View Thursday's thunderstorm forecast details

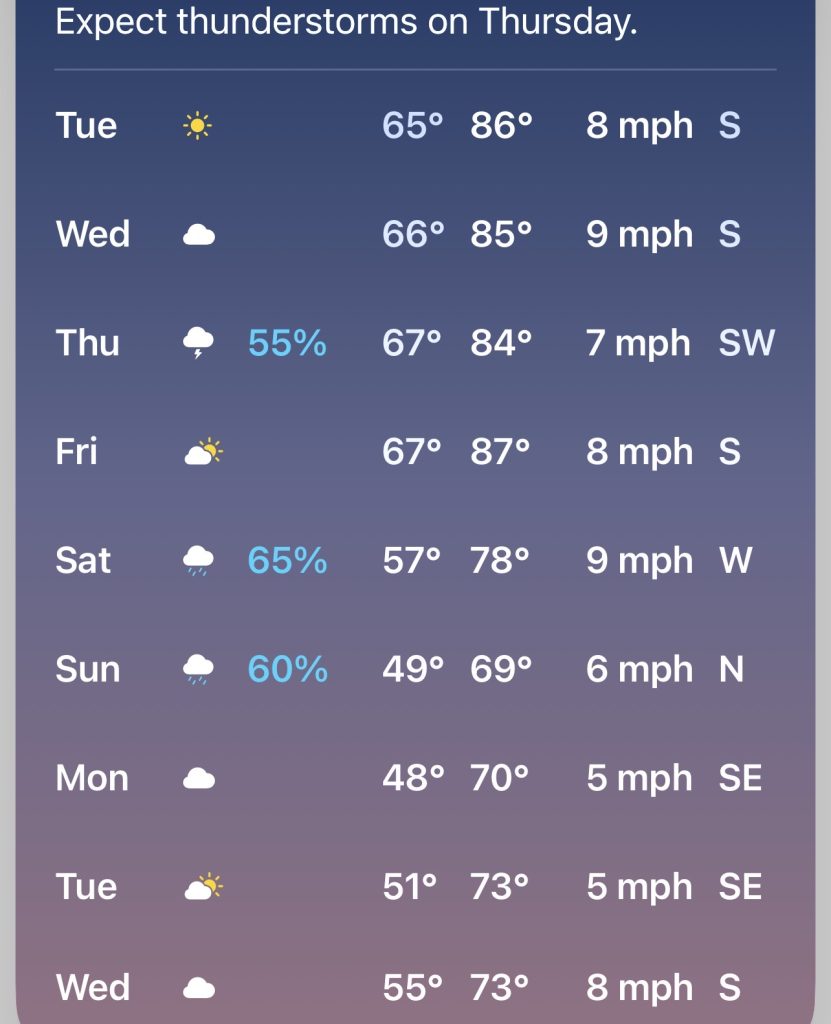coord(415,343)
